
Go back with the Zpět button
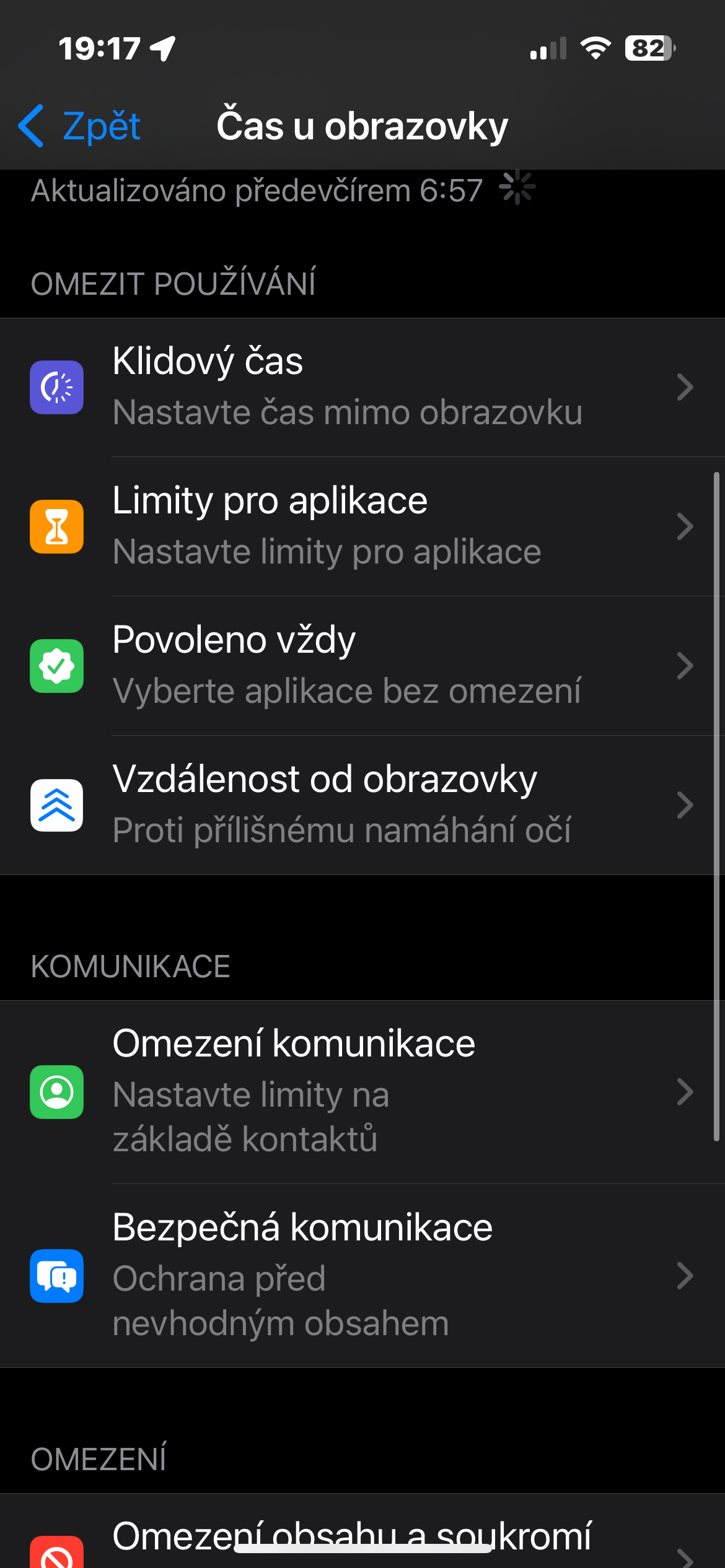tap(81, 126)
